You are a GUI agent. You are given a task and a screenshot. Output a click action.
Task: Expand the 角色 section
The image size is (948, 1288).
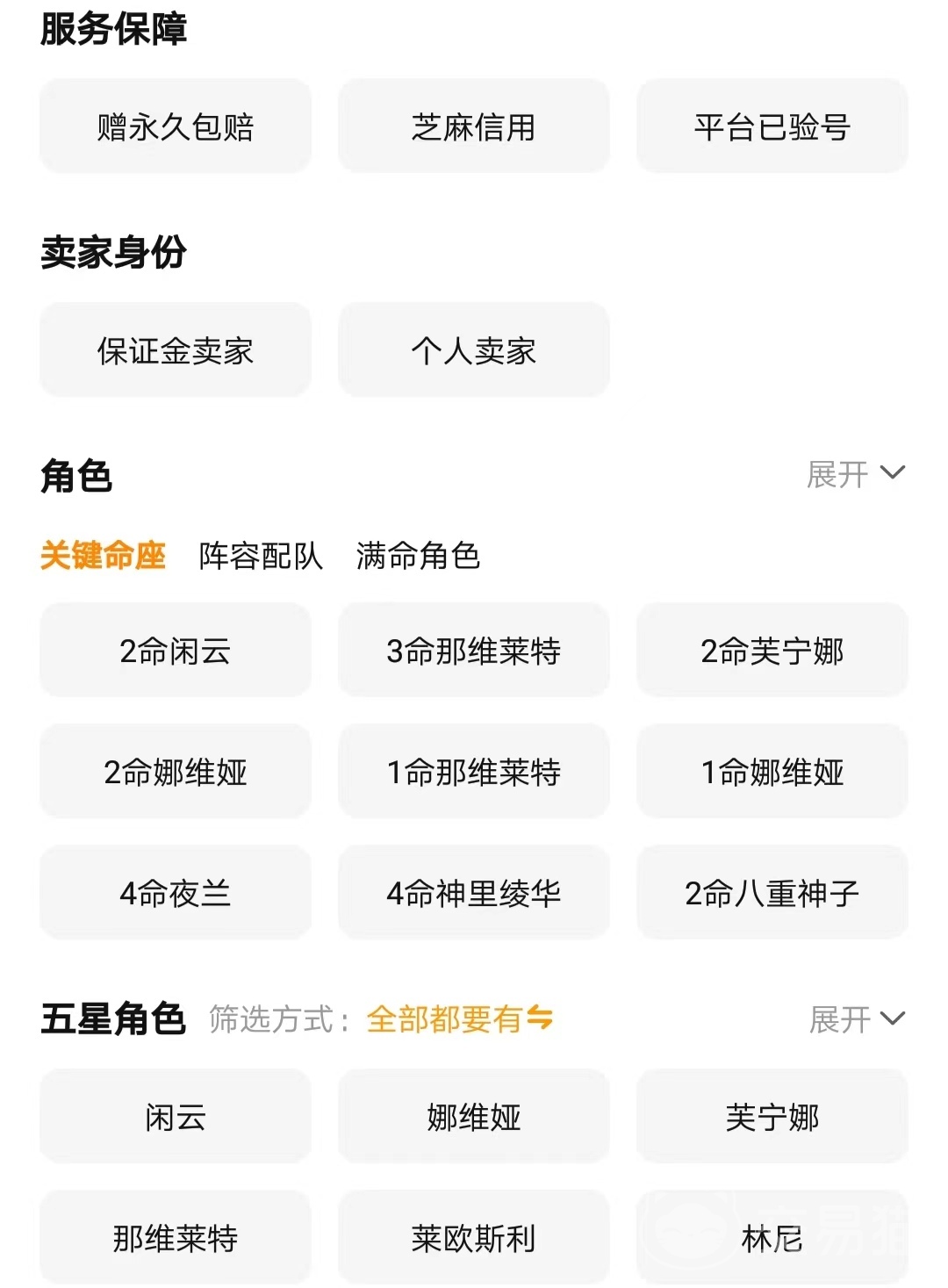(855, 474)
